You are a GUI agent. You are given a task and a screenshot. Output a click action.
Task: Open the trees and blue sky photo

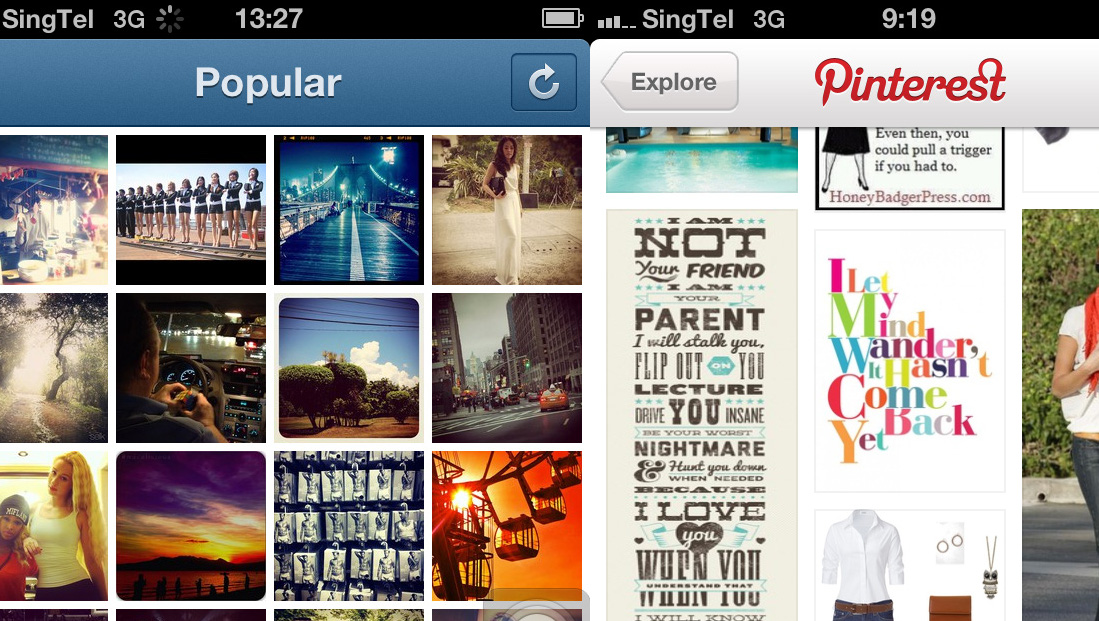(348, 367)
